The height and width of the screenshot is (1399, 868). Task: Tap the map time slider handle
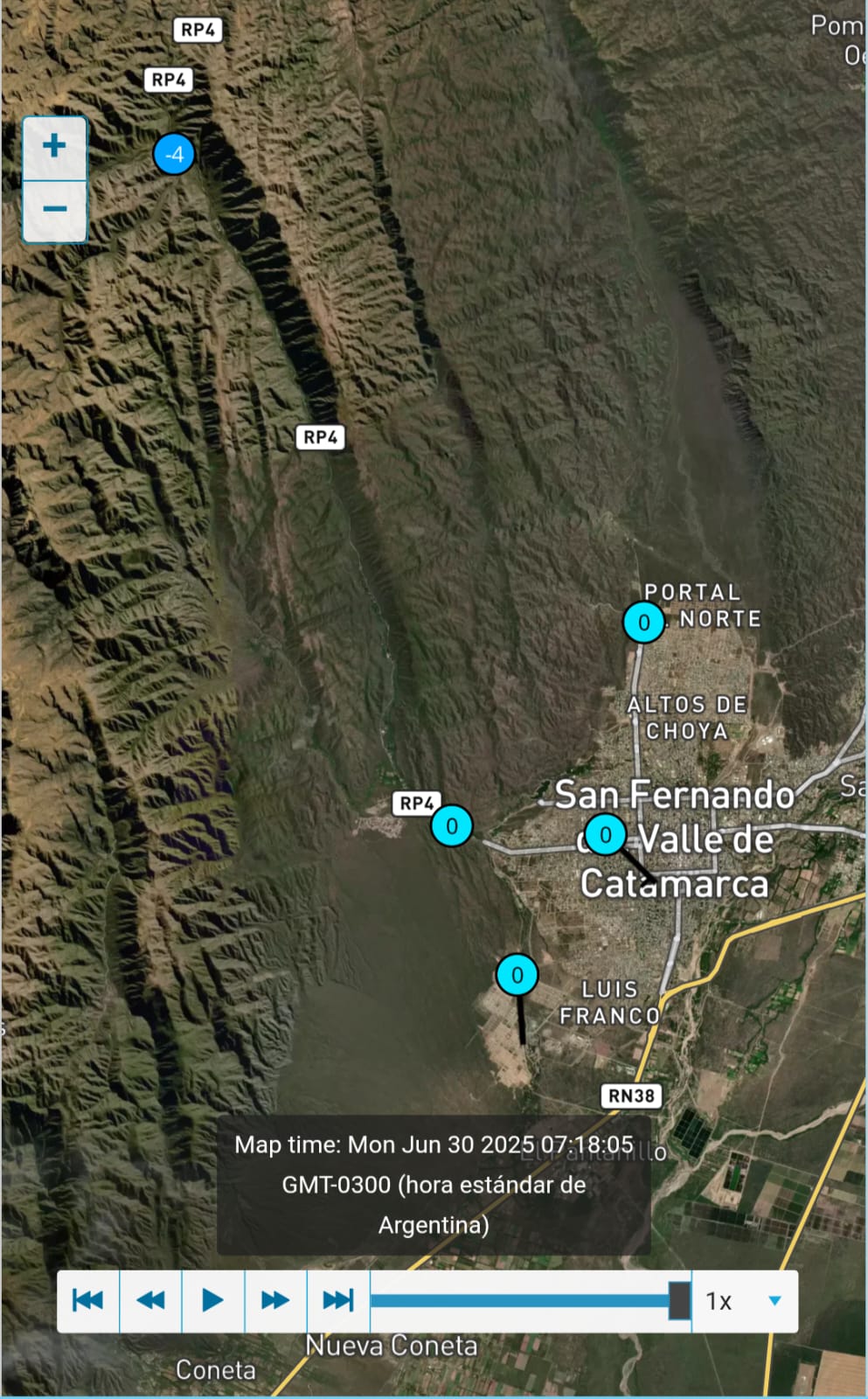click(x=679, y=1300)
